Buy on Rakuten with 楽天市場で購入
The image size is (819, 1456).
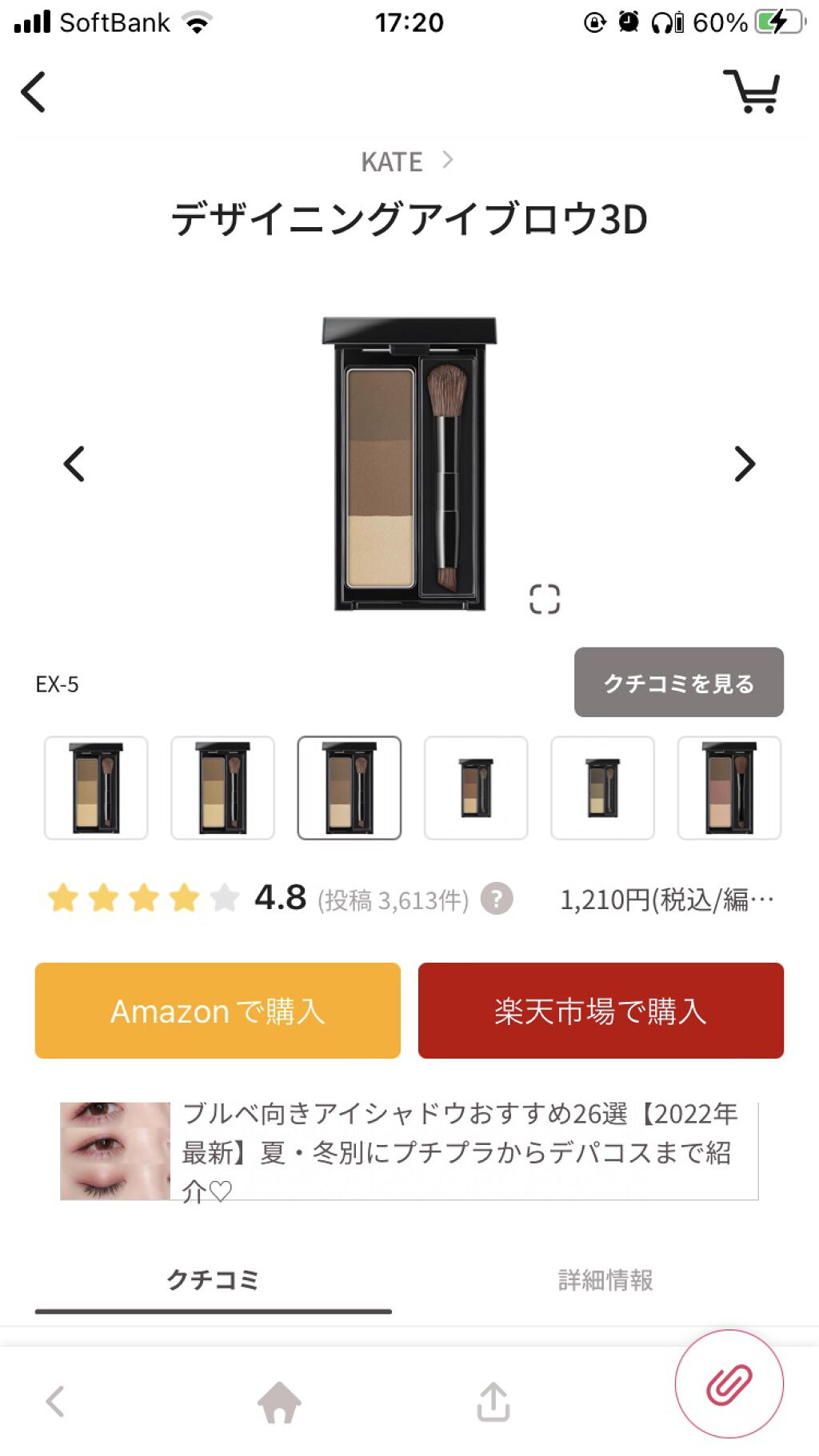click(601, 1011)
